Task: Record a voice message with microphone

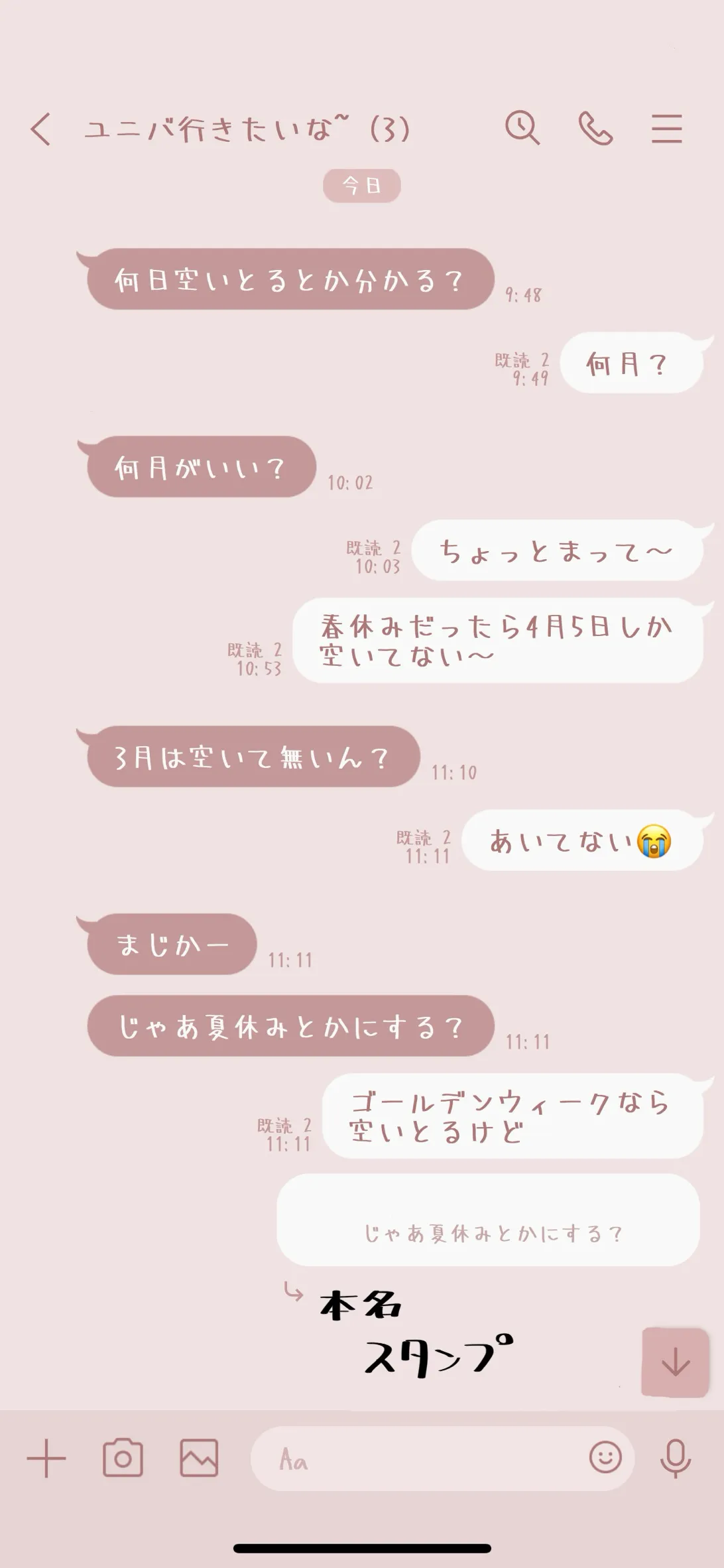Action: click(676, 1458)
